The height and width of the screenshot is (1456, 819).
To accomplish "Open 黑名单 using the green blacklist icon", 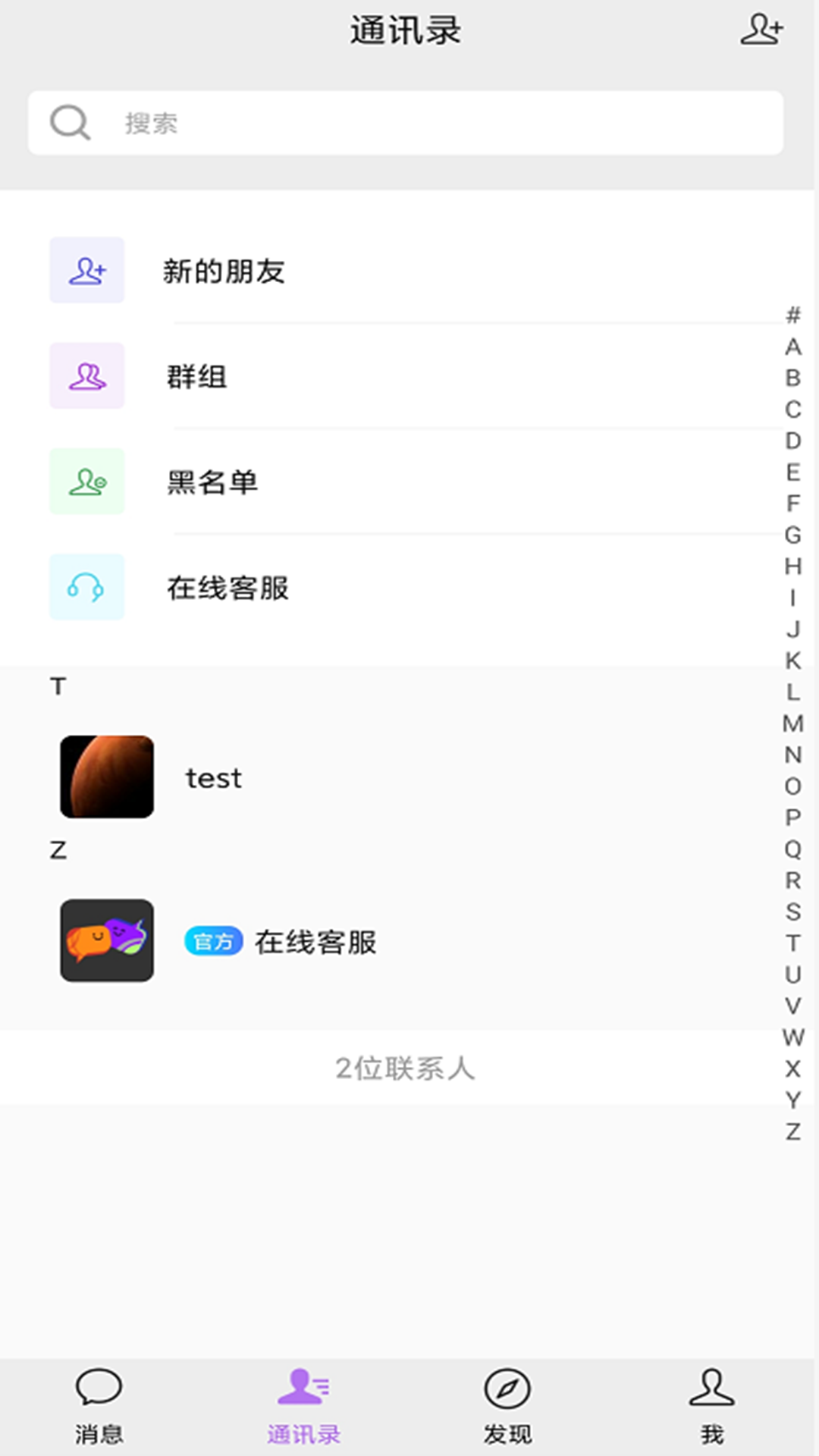I will point(87,482).
